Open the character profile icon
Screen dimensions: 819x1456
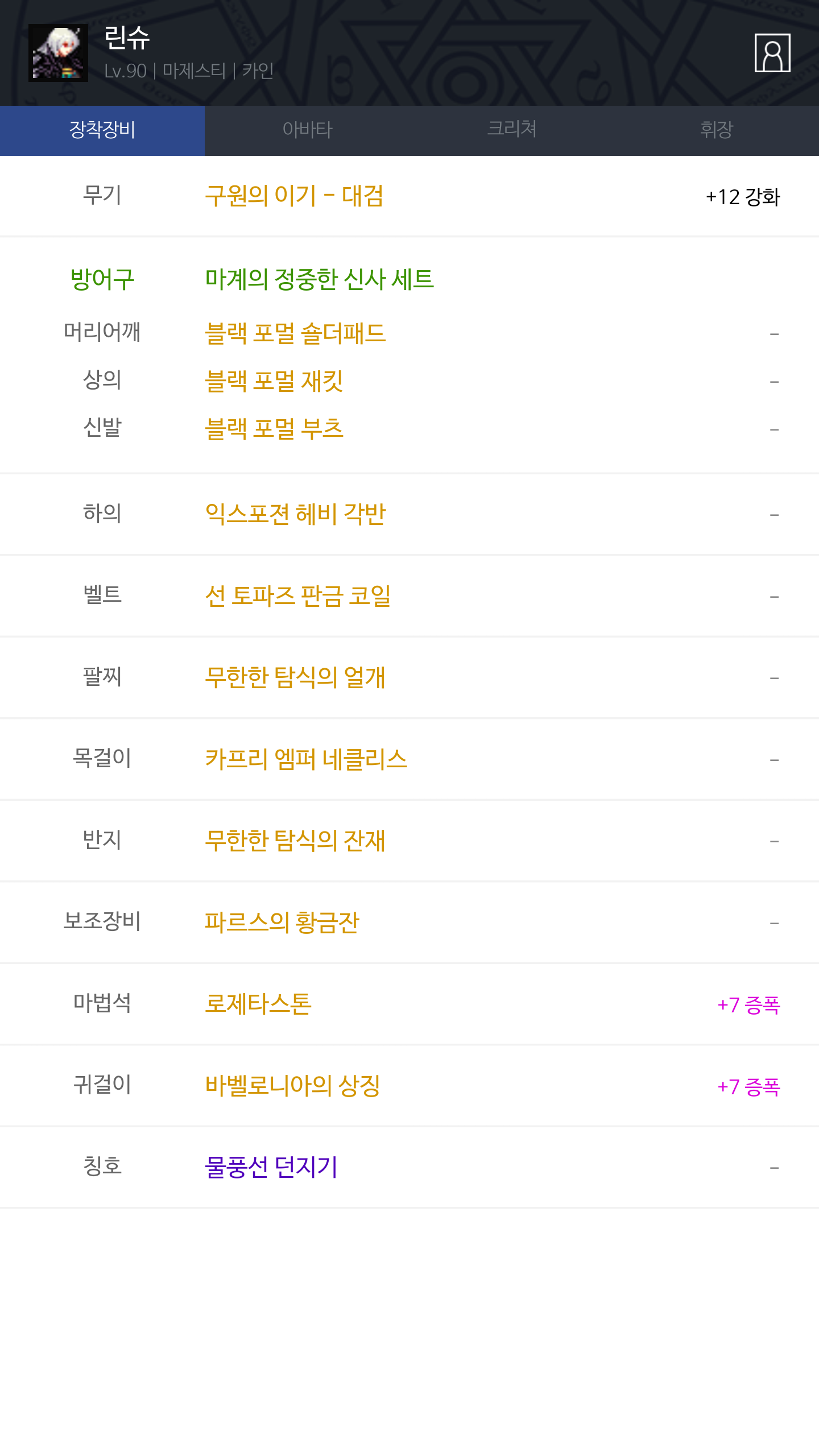pyautogui.click(x=772, y=53)
